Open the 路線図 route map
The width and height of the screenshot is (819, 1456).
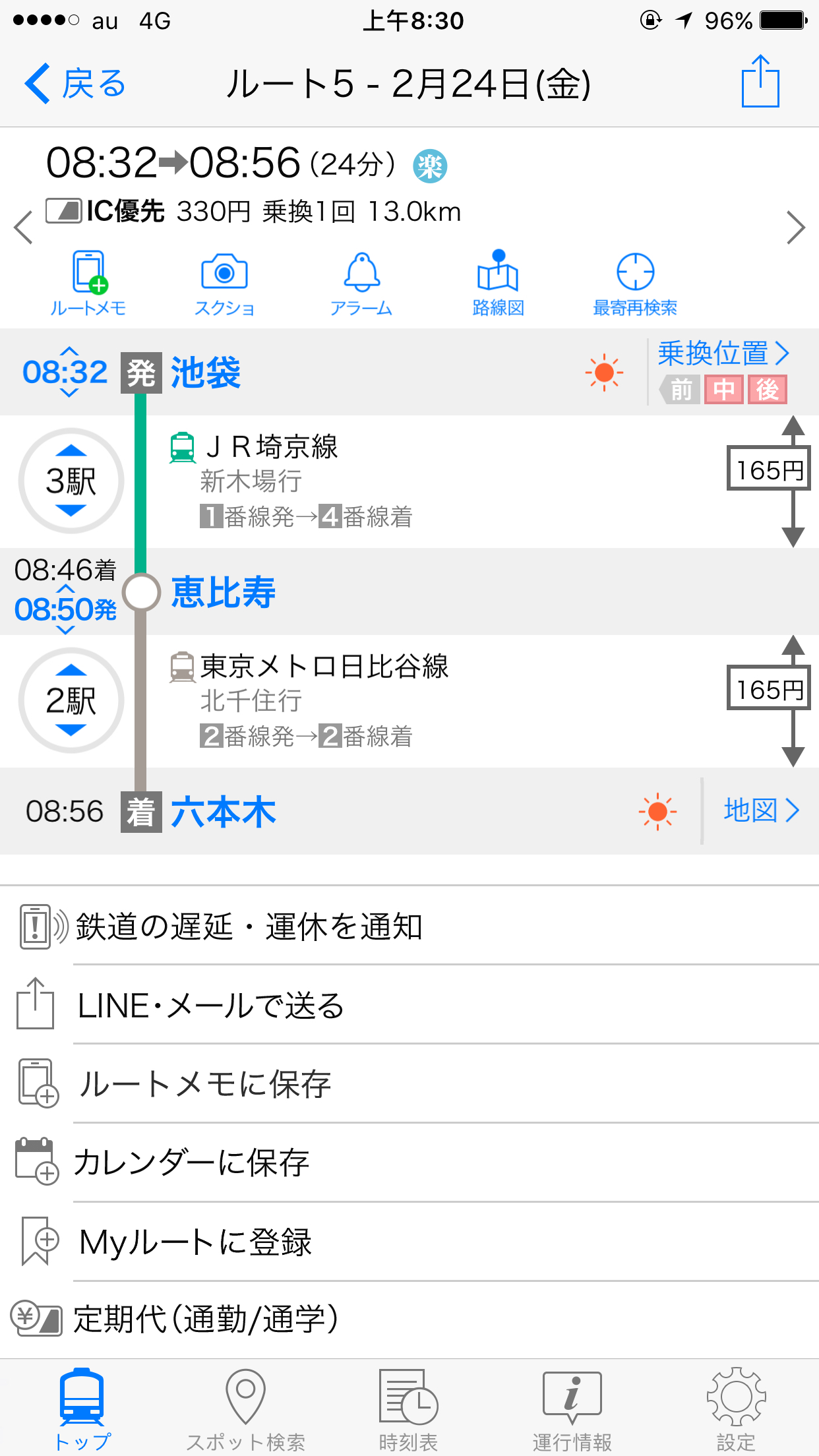[498, 284]
